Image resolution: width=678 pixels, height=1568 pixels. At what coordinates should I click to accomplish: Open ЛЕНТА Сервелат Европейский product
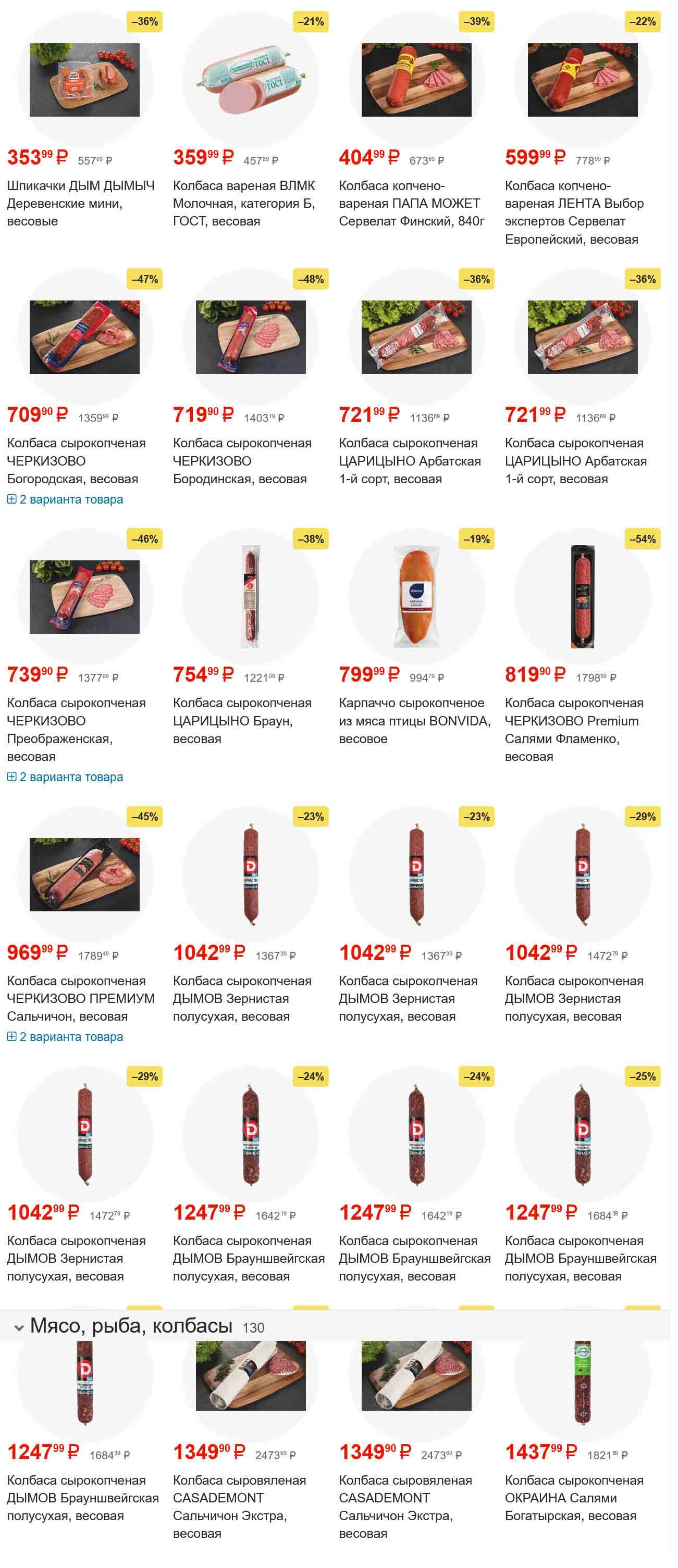pos(574,212)
